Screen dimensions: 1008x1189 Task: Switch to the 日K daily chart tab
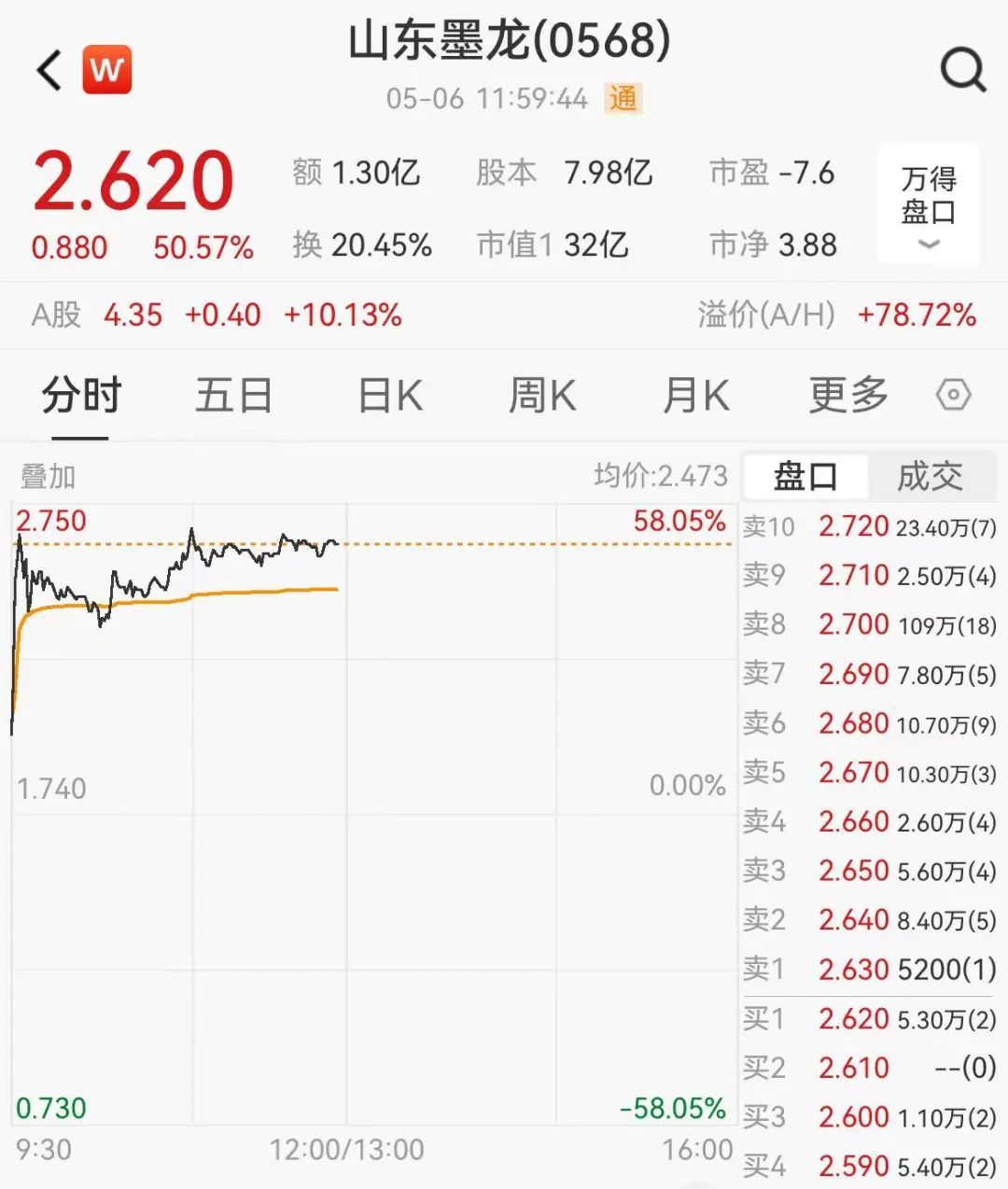click(388, 394)
